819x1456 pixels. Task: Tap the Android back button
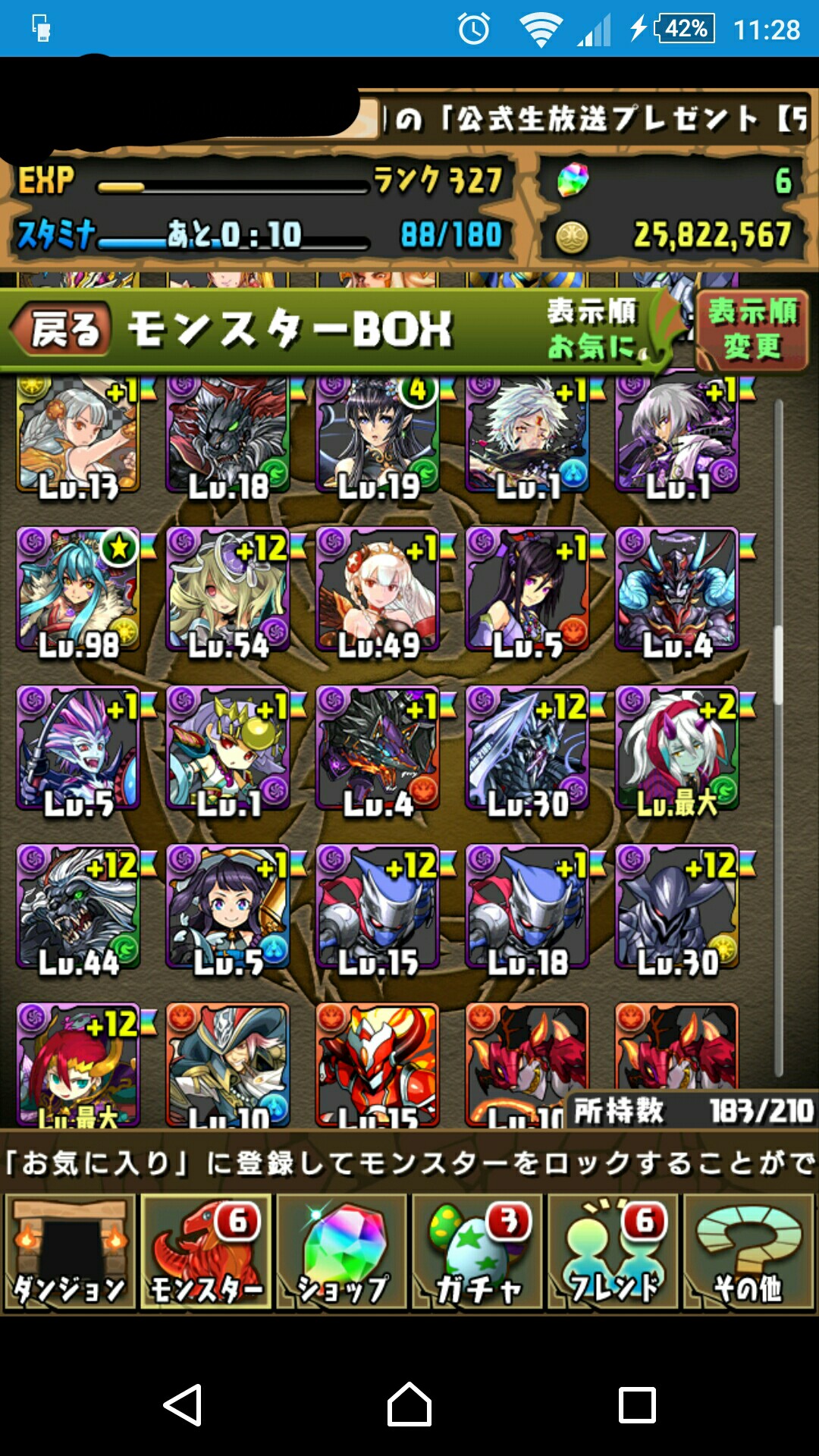(x=183, y=1404)
